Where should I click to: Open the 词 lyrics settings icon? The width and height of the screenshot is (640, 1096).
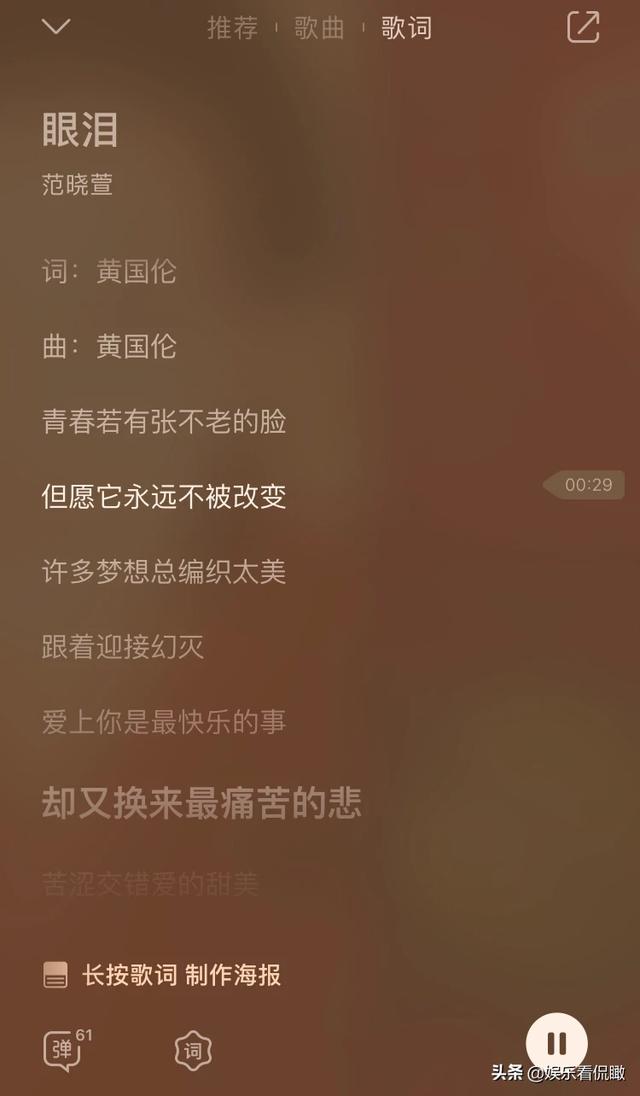(x=193, y=1050)
